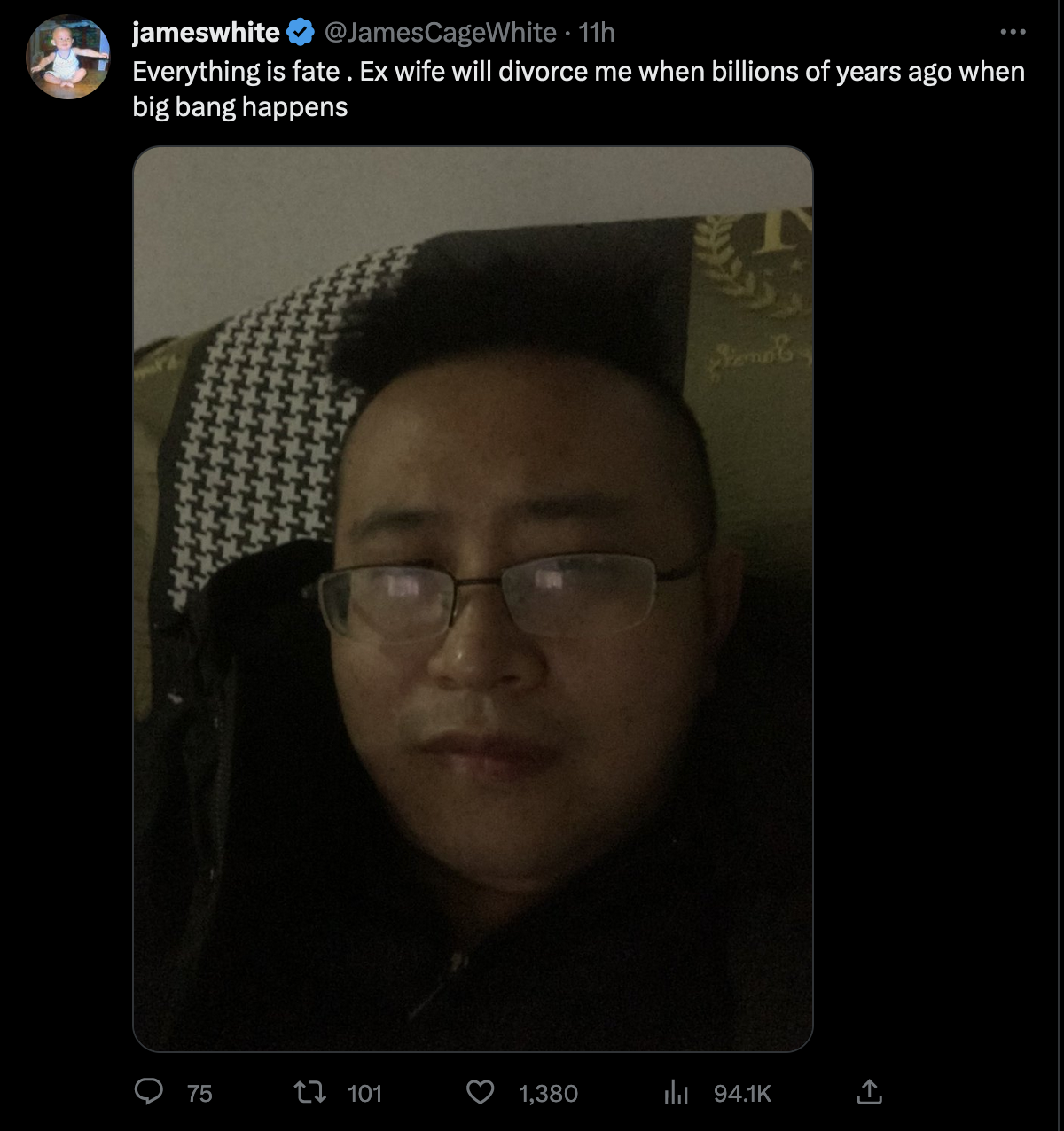Reply to jameswhite's tweet
This screenshot has height=1131, width=1064.
pos(149,1092)
